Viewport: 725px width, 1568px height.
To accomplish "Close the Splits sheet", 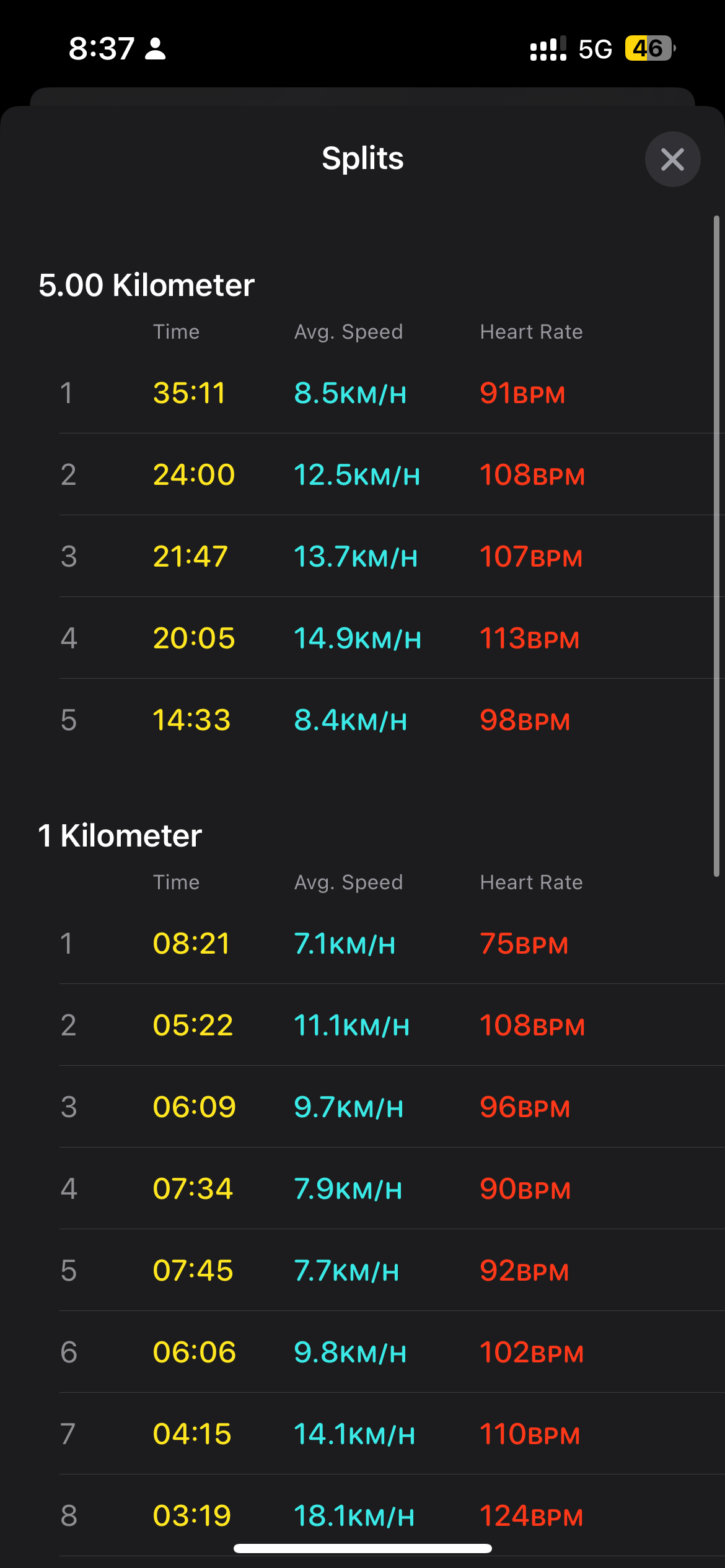I will click(672, 159).
